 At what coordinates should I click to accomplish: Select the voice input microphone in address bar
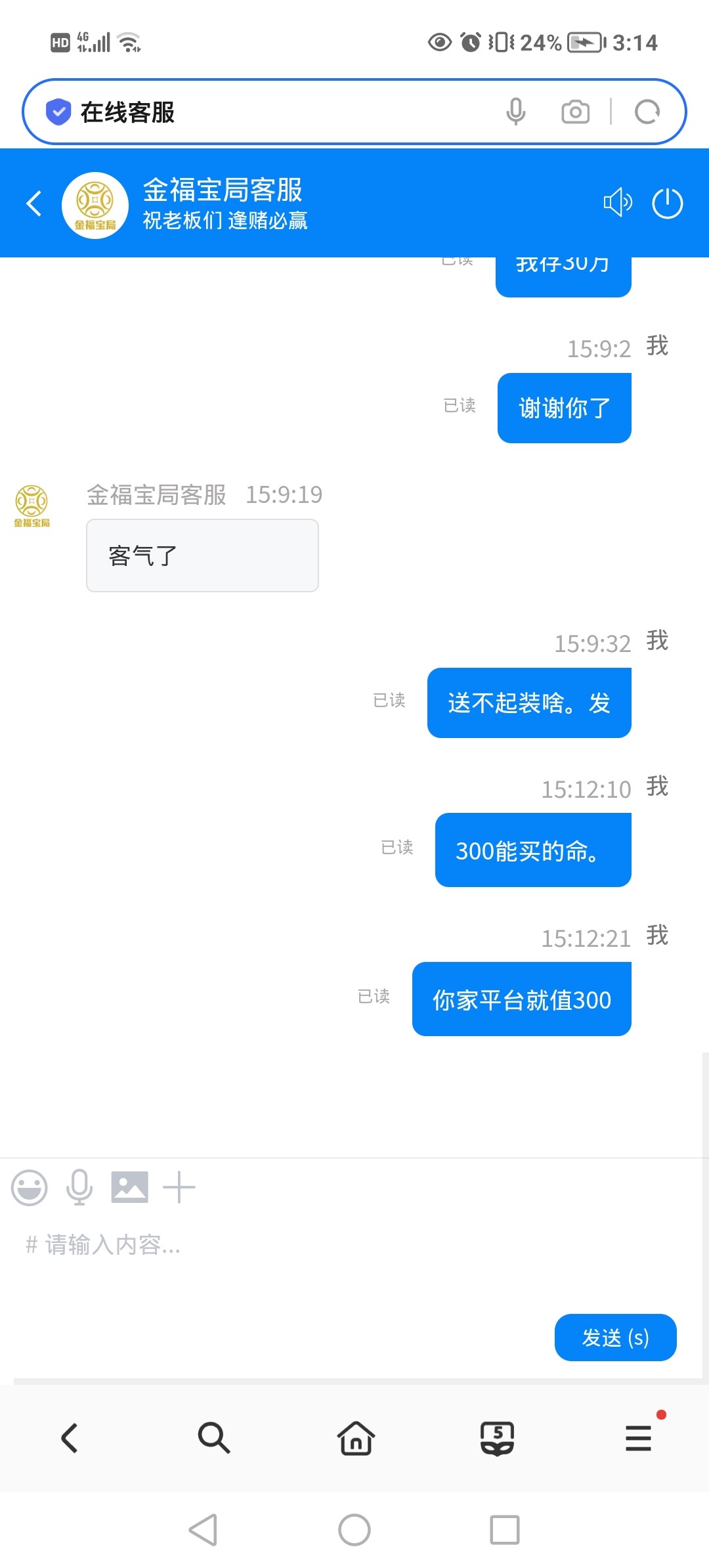tap(517, 112)
